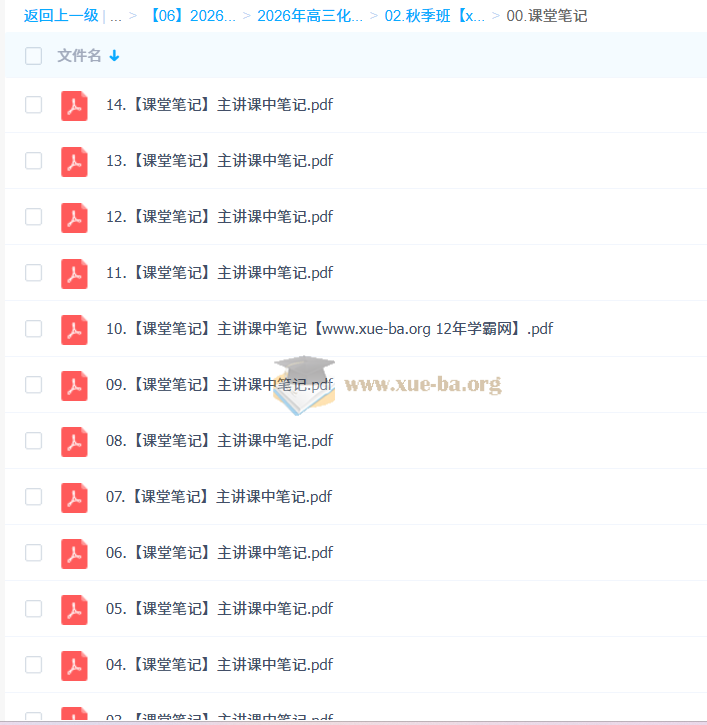Open the 2026年高三化... breadcrumb folder
Viewport: 707px width, 725px height.
coord(309,16)
